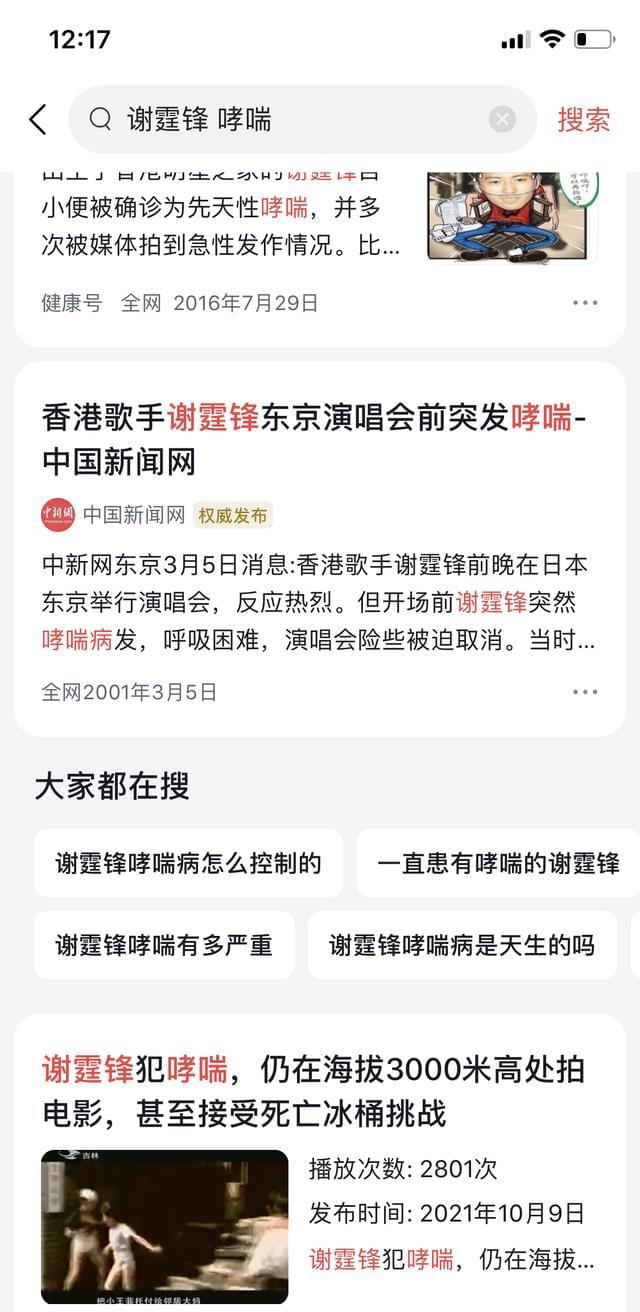Open more options for the 中国新闻网 article
The width and height of the screenshot is (640, 1312).
coord(585,692)
